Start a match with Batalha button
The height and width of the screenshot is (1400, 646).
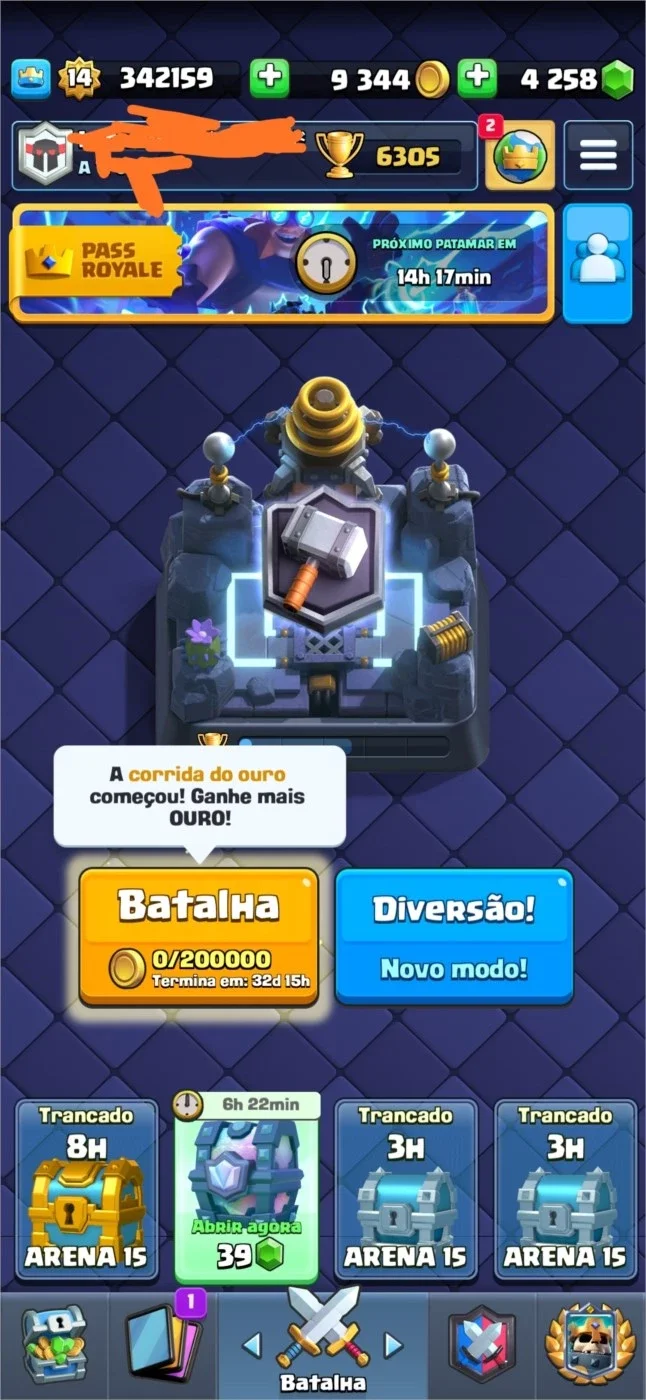click(198, 936)
